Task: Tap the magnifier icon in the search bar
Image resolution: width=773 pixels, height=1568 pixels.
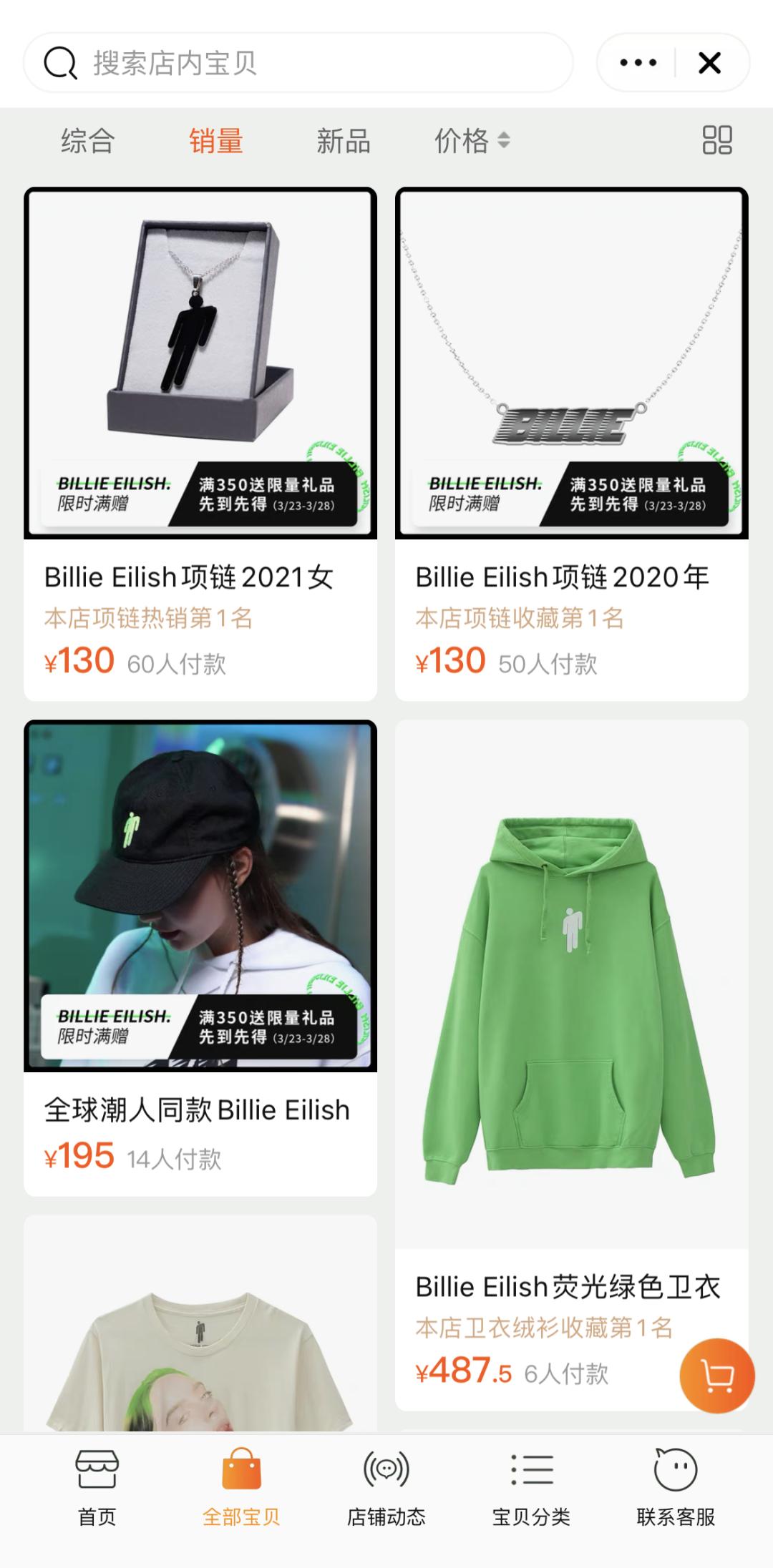Action: pos(61,63)
